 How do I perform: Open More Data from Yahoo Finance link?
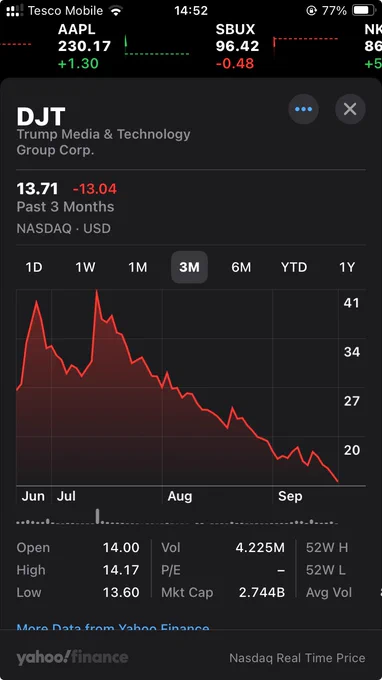(x=113, y=627)
